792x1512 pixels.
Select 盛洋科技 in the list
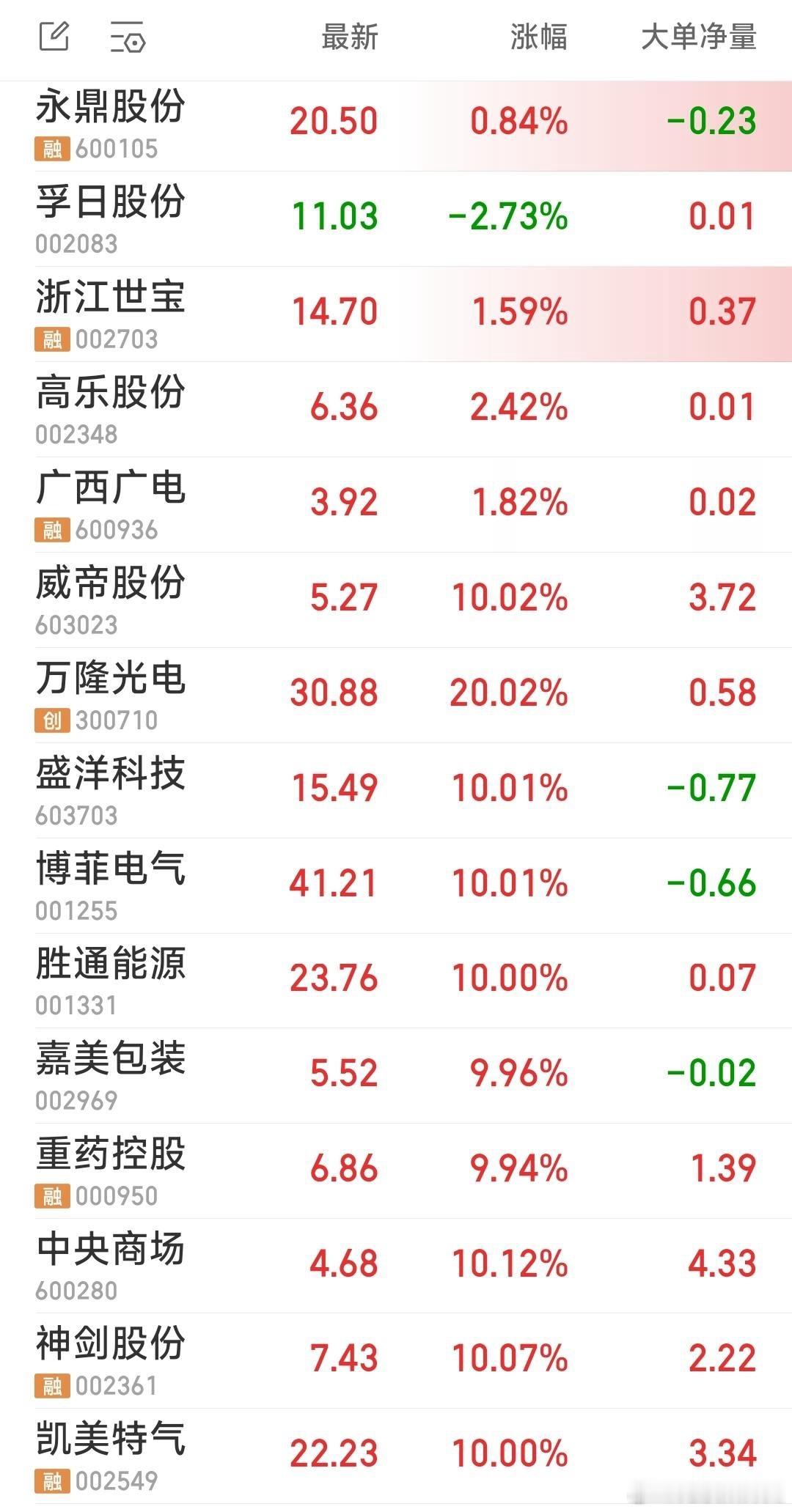coord(111,774)
